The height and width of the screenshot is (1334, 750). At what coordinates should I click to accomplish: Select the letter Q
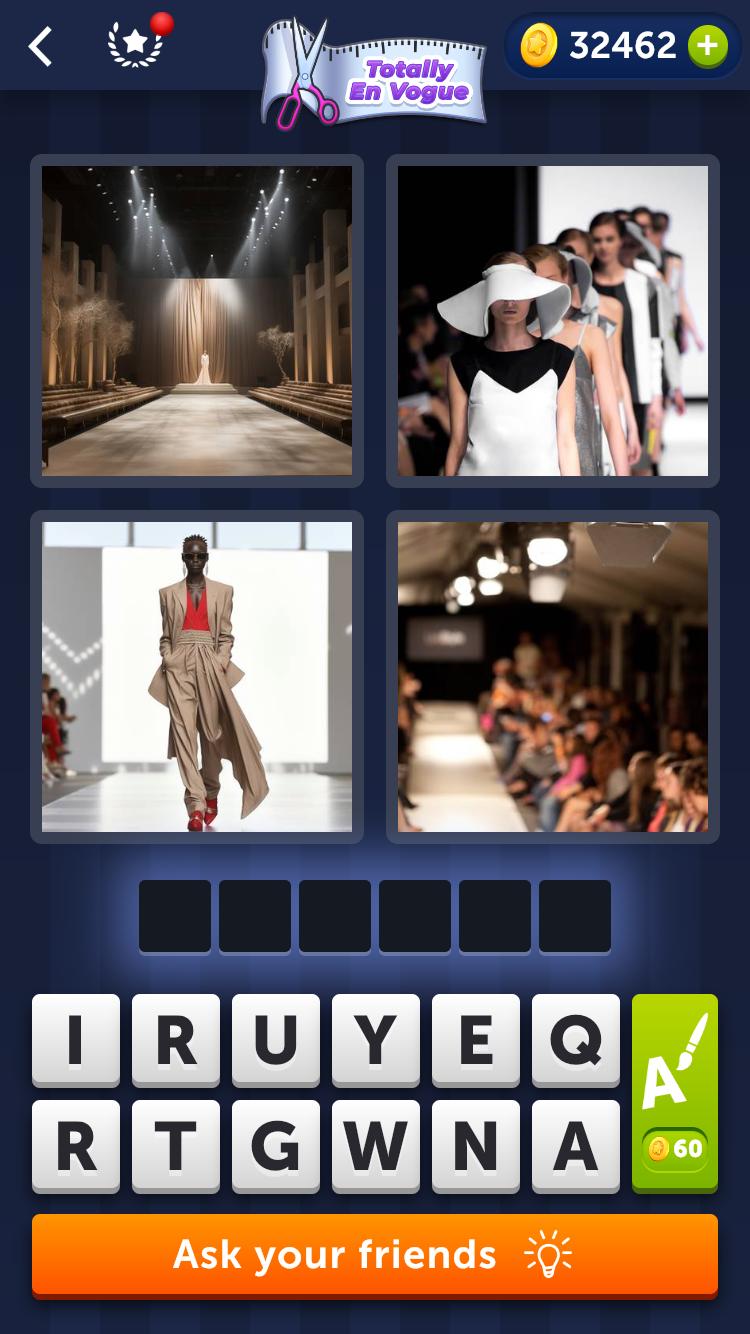coord(576,1040)
